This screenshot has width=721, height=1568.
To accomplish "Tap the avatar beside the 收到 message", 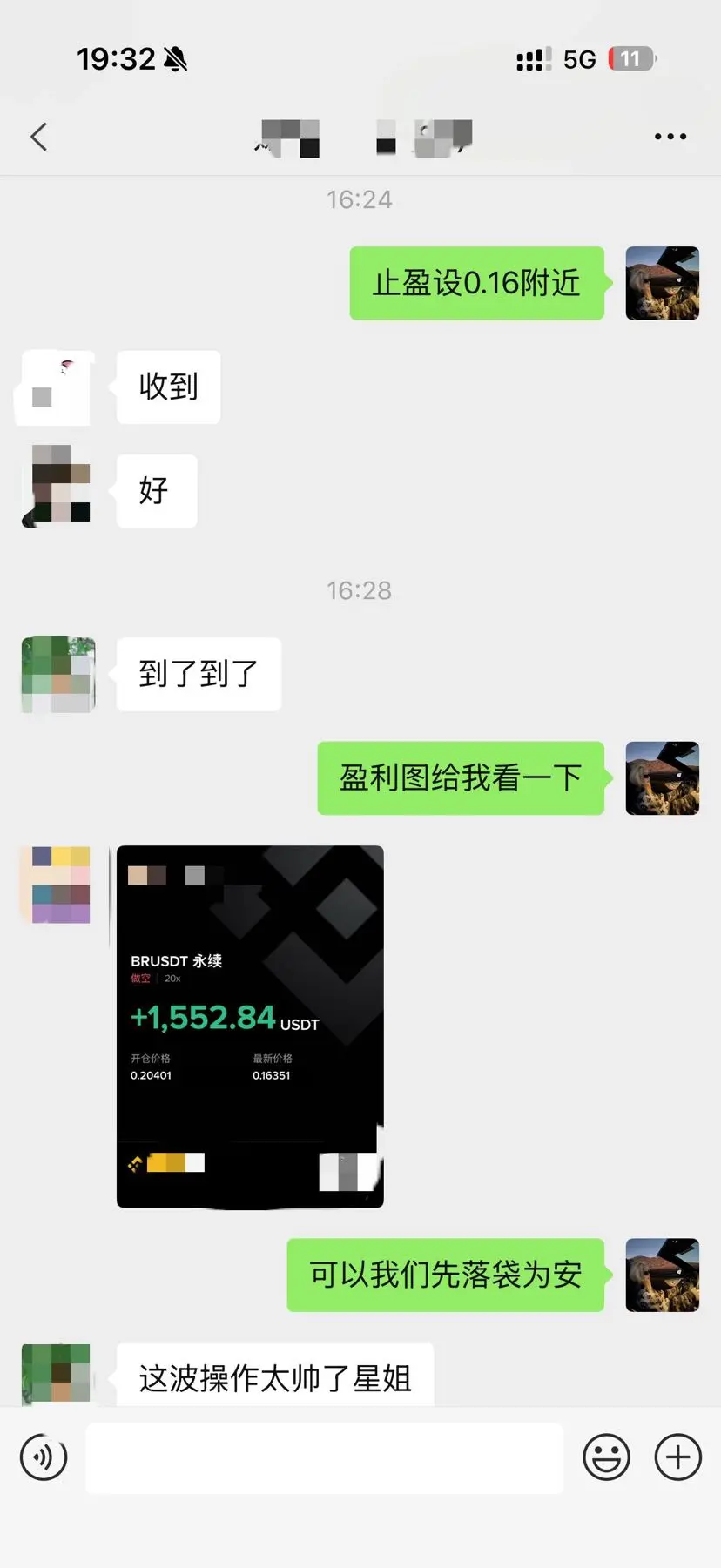I will tap(52, 387).
